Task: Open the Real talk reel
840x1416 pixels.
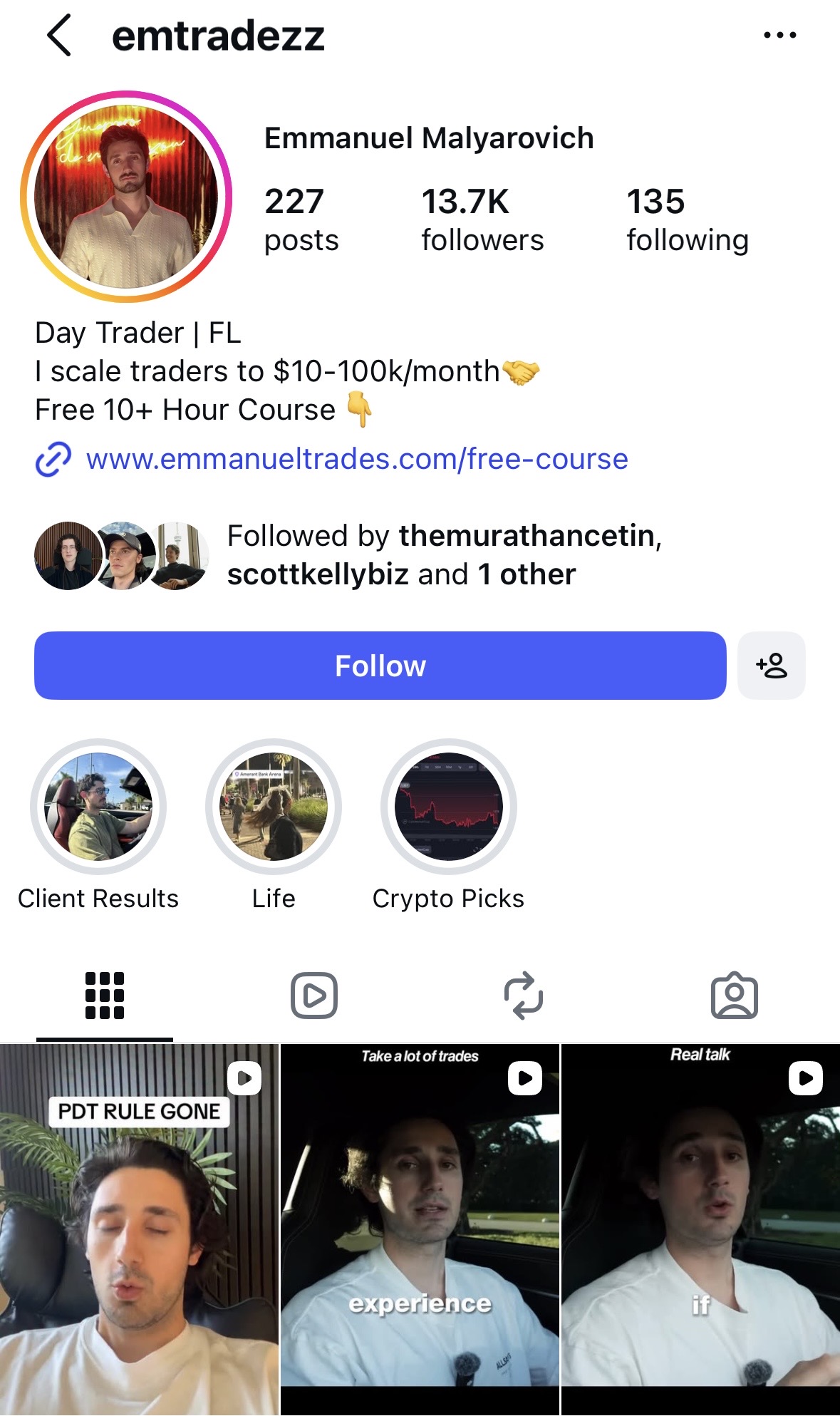Action: [x=700, y=1229]
